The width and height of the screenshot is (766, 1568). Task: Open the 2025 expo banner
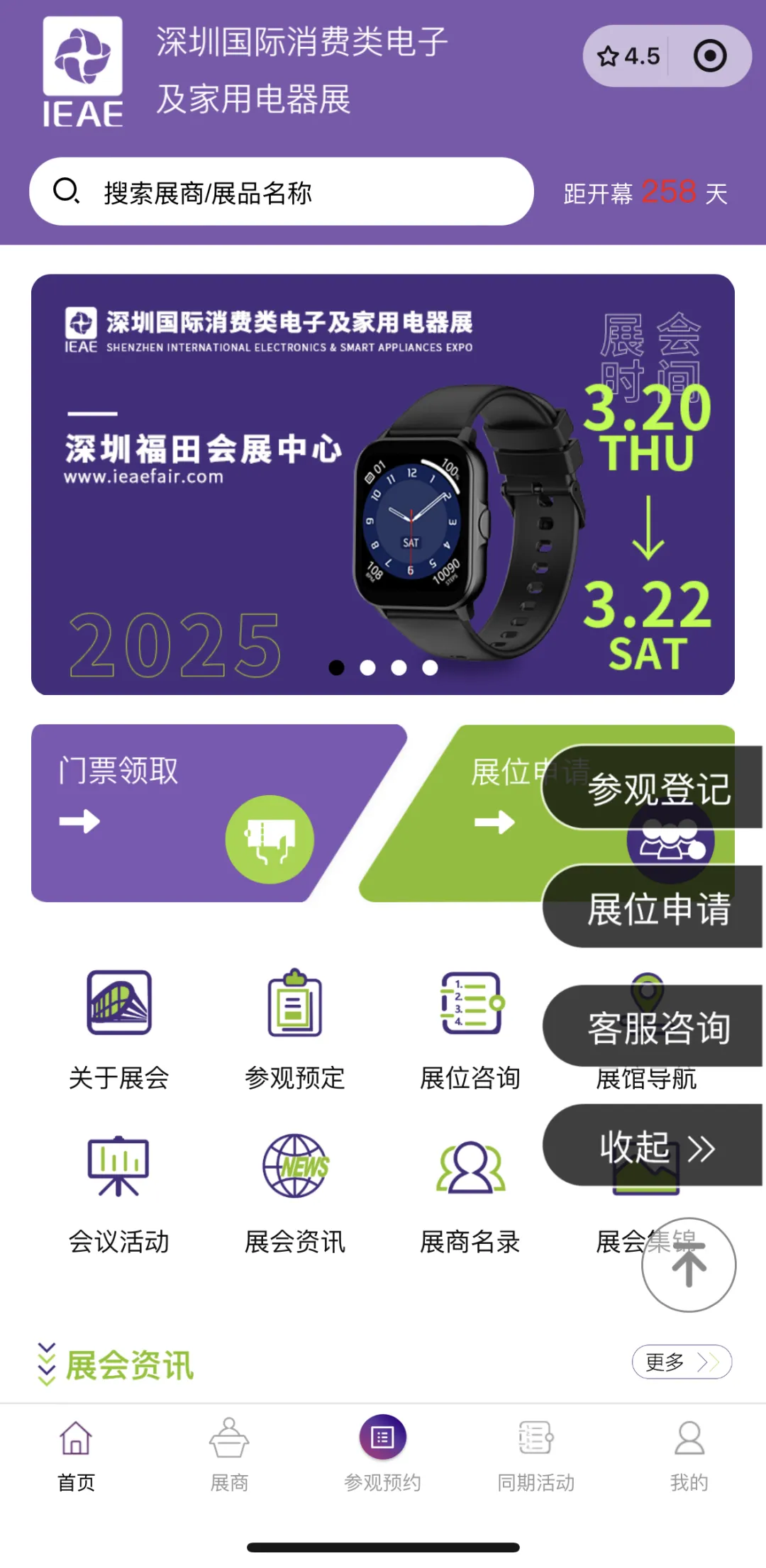(x=382, y=484)
